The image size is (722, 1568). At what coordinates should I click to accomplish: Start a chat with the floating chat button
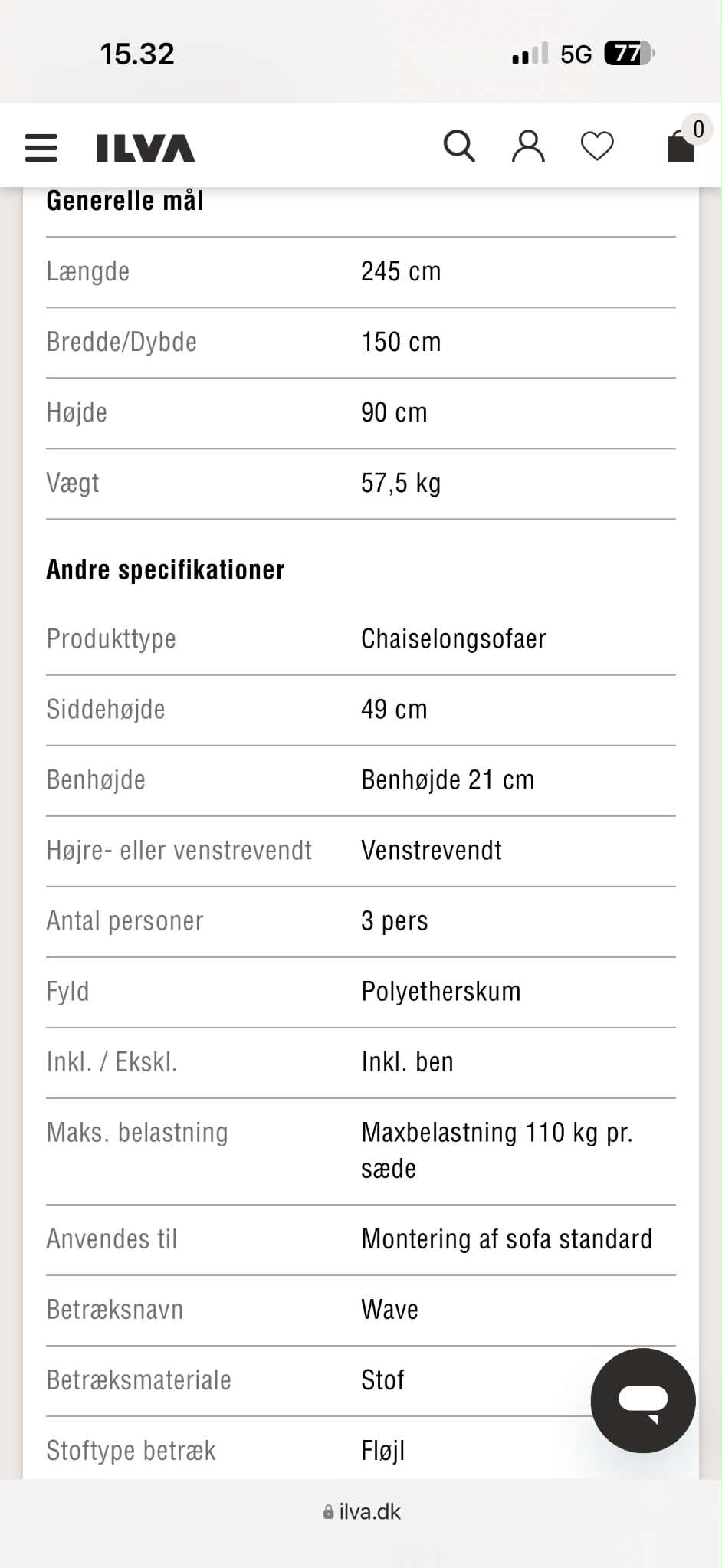[x=643, y=1400]
